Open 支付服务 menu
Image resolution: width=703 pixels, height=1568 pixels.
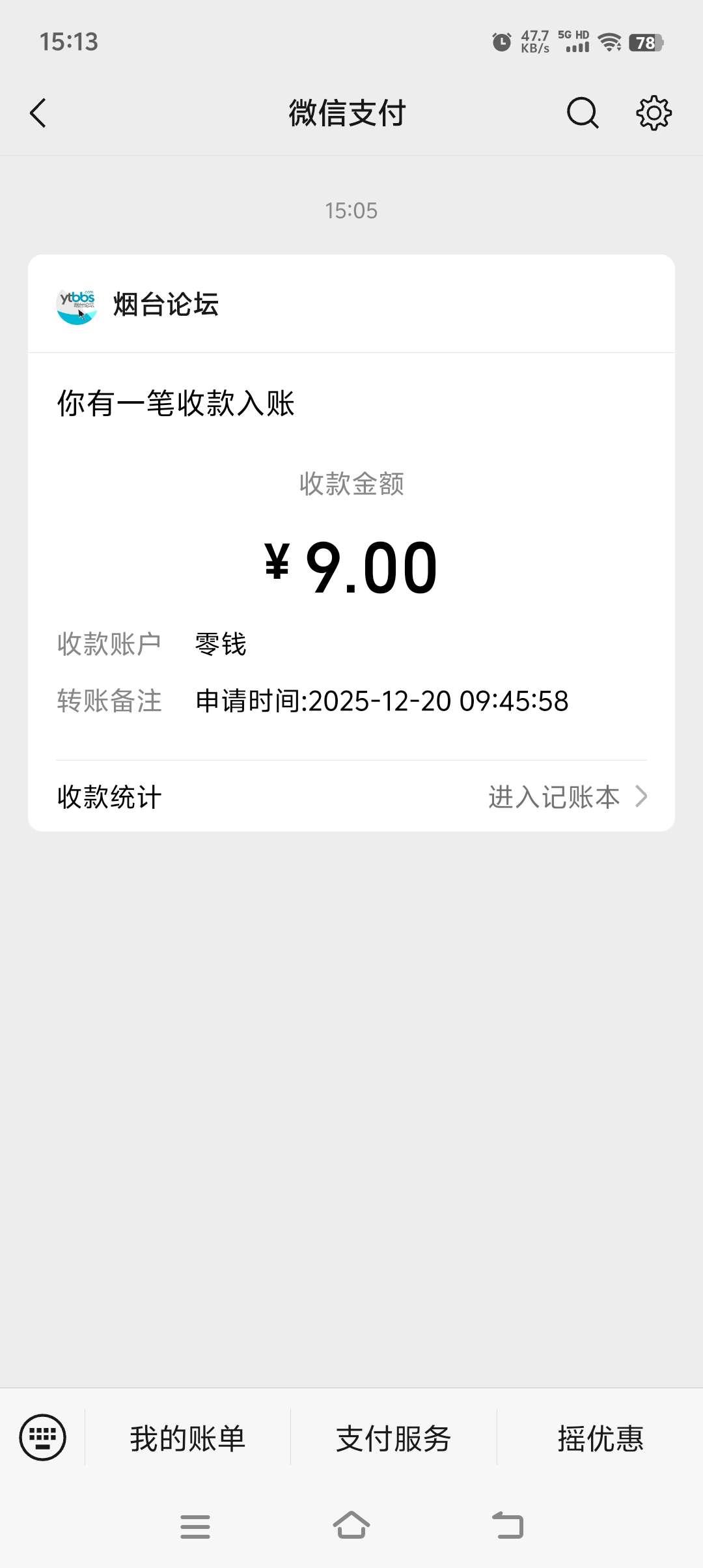tap(393, 1438)
